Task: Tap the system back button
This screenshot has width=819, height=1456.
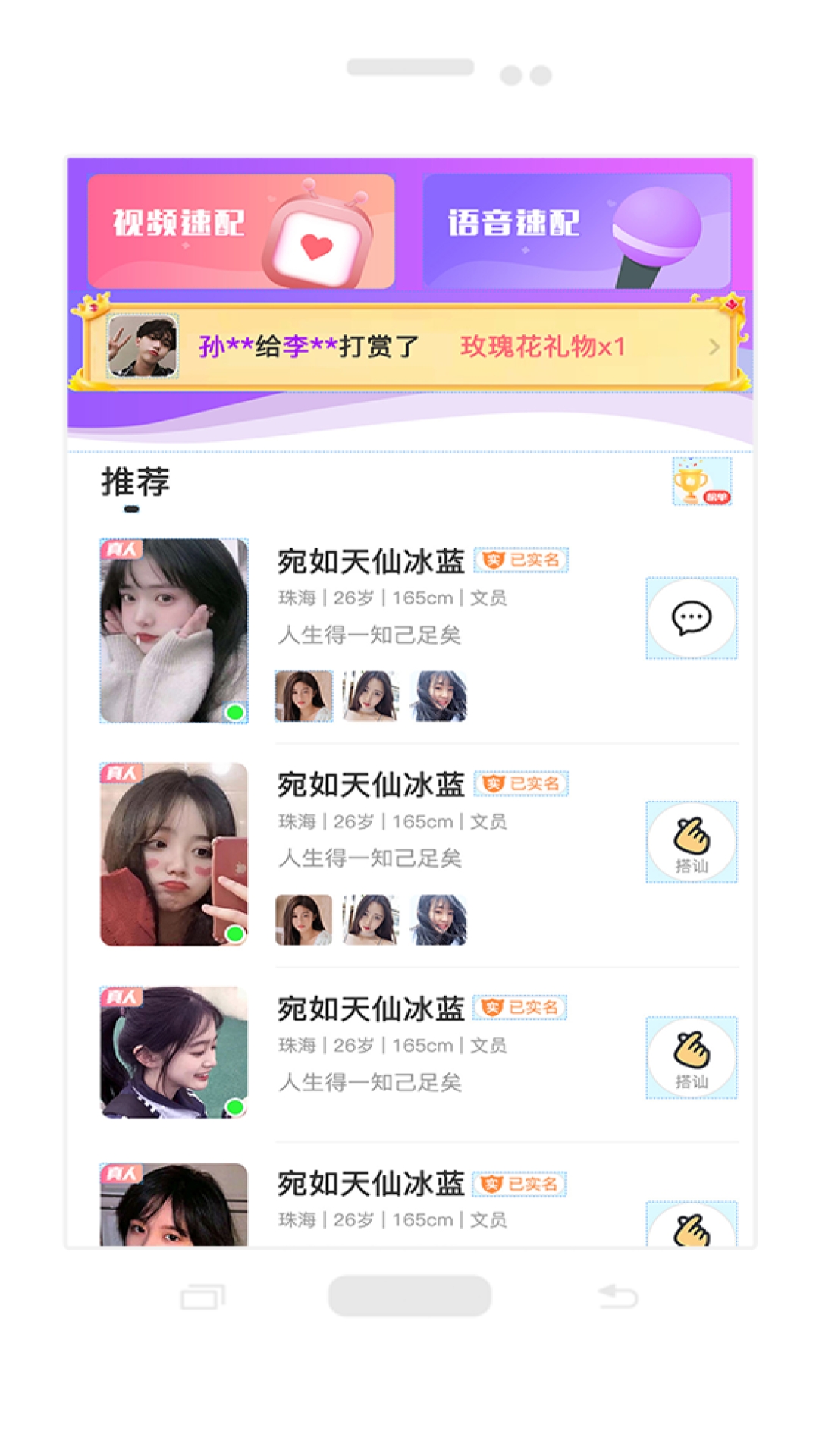Action: click(x=618, y=1297)
